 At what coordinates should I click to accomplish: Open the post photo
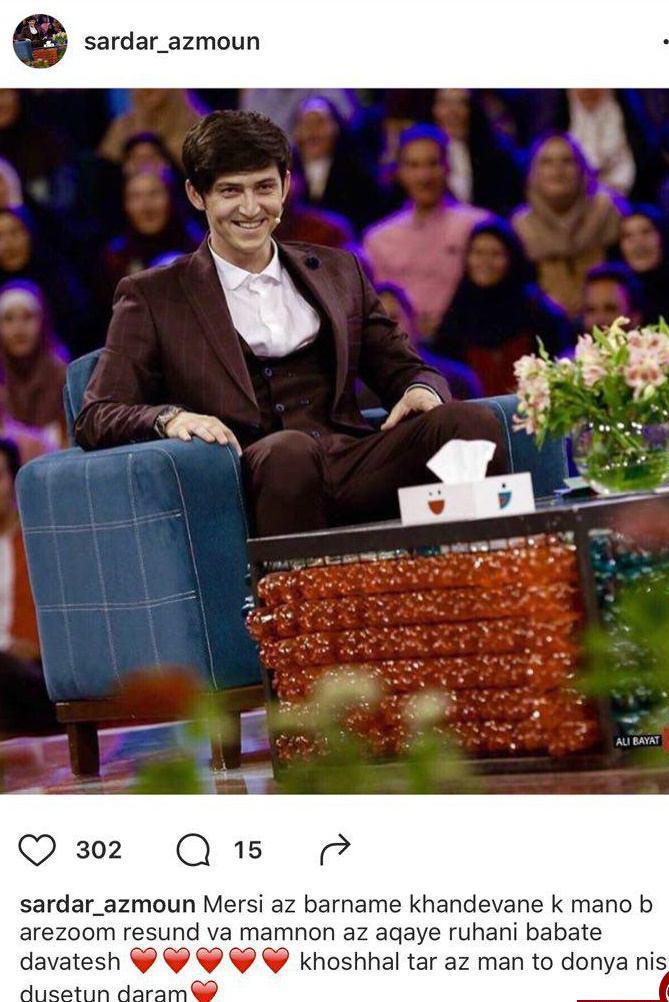pyautogui.click(x=334, y=440)
